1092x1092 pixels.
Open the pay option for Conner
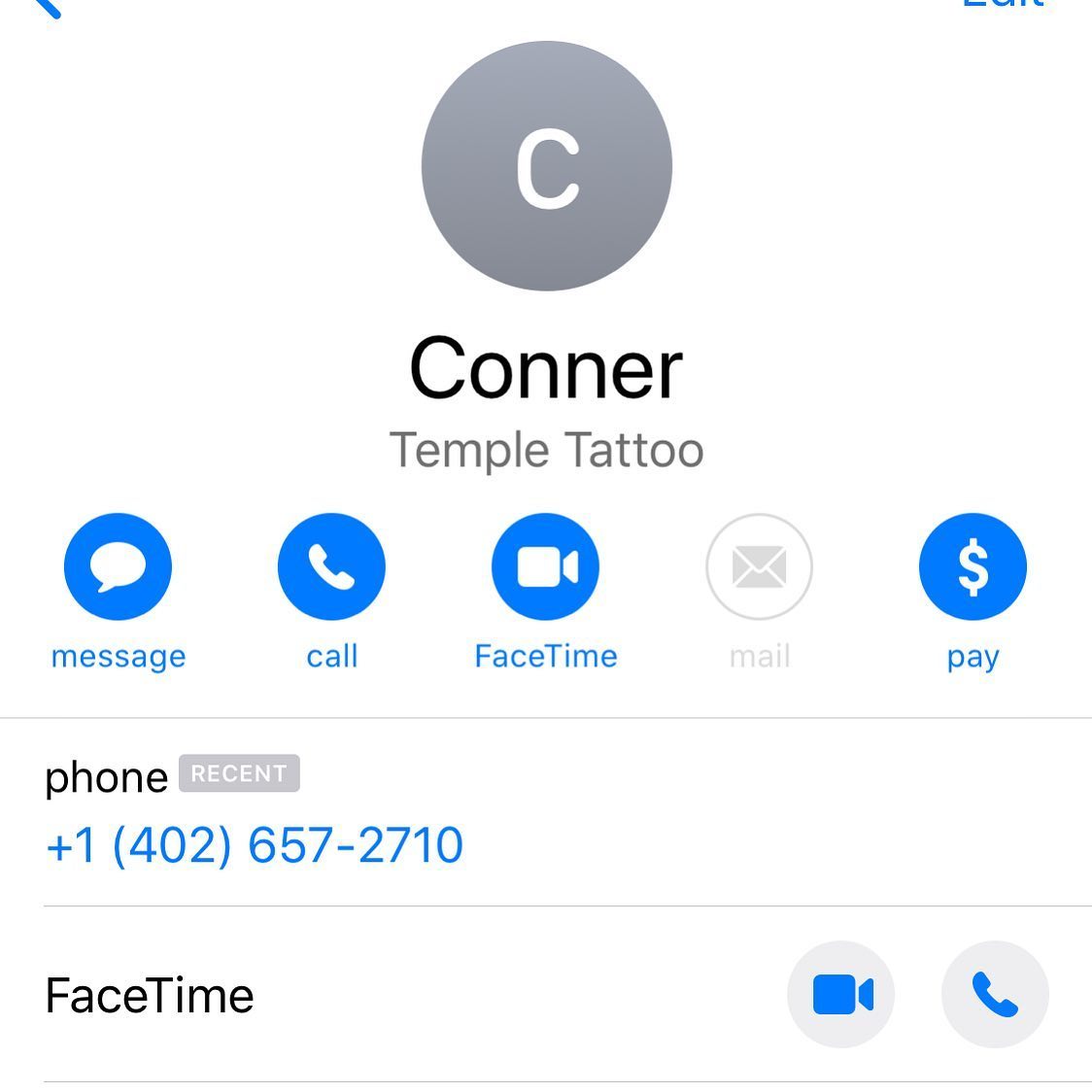click(x=973, y=567)
